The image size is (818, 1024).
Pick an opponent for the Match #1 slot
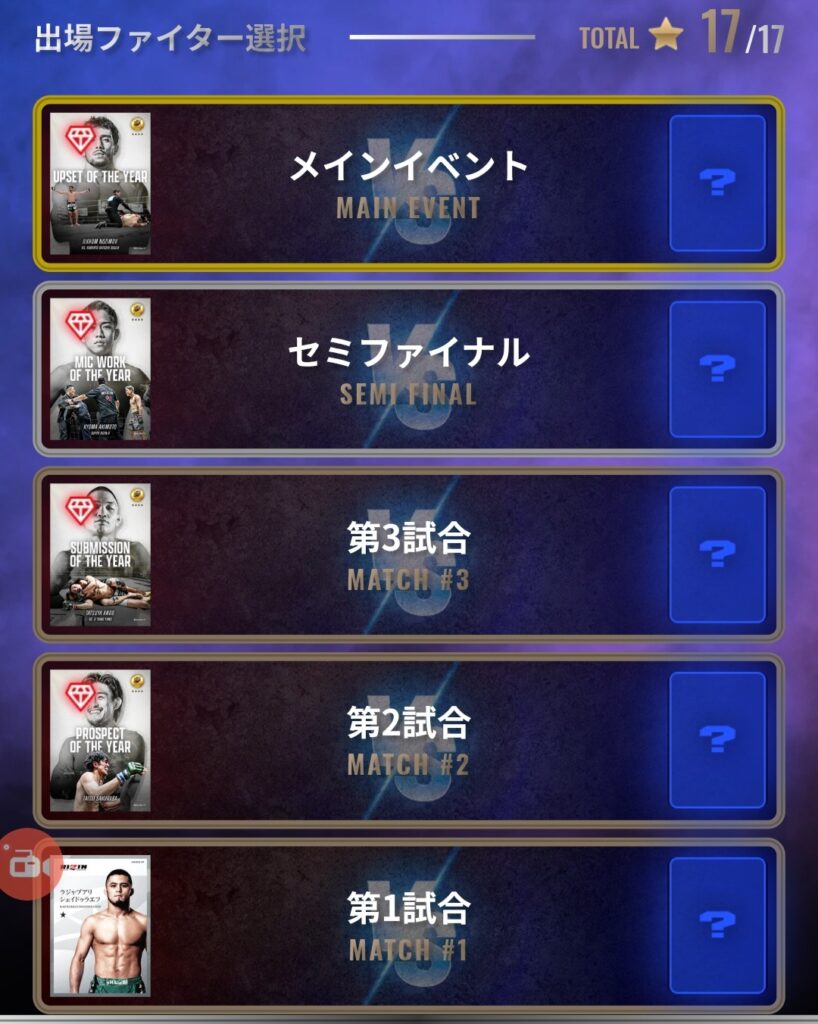click(717, 925)
